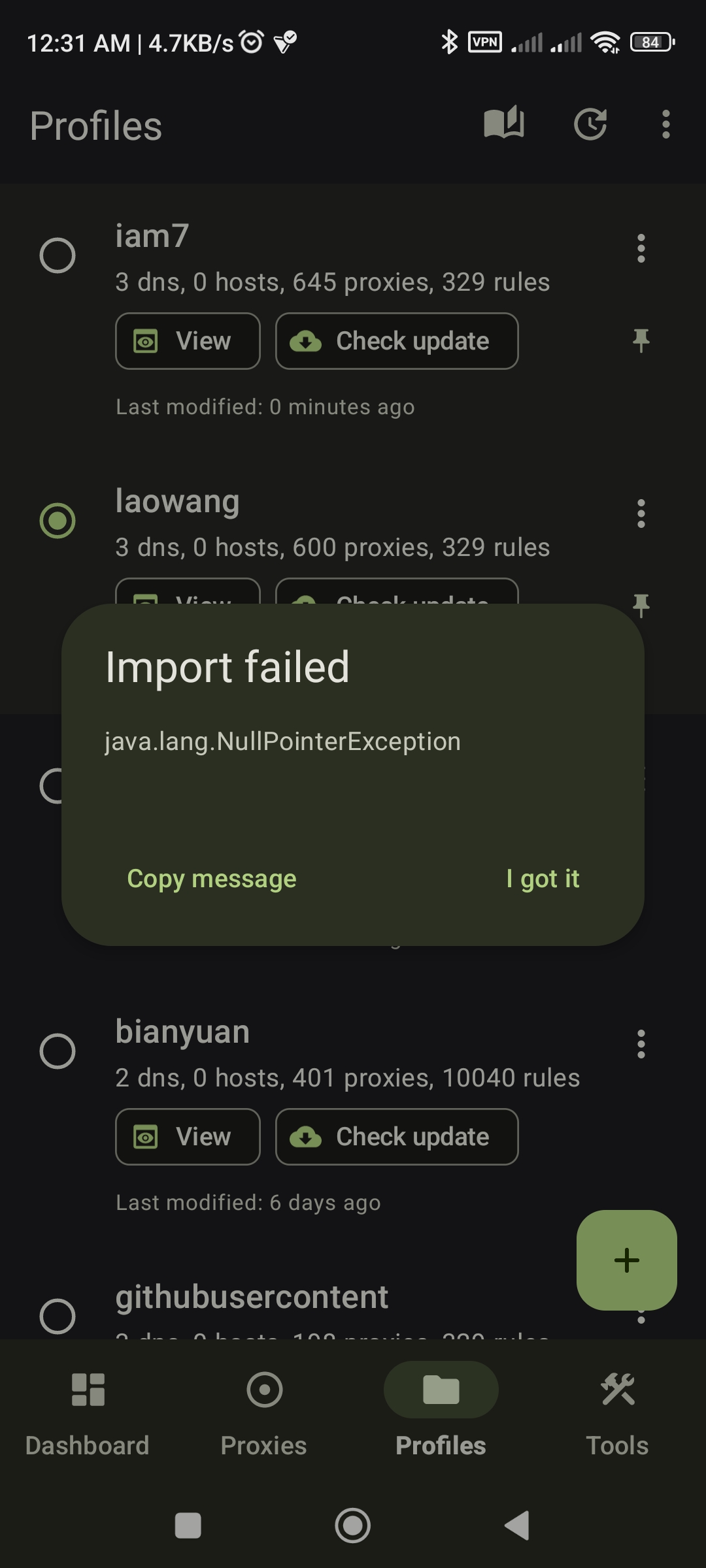The image size is (706, 1568).
Task: View the bianyuan profile
Action: point(188,1137)
